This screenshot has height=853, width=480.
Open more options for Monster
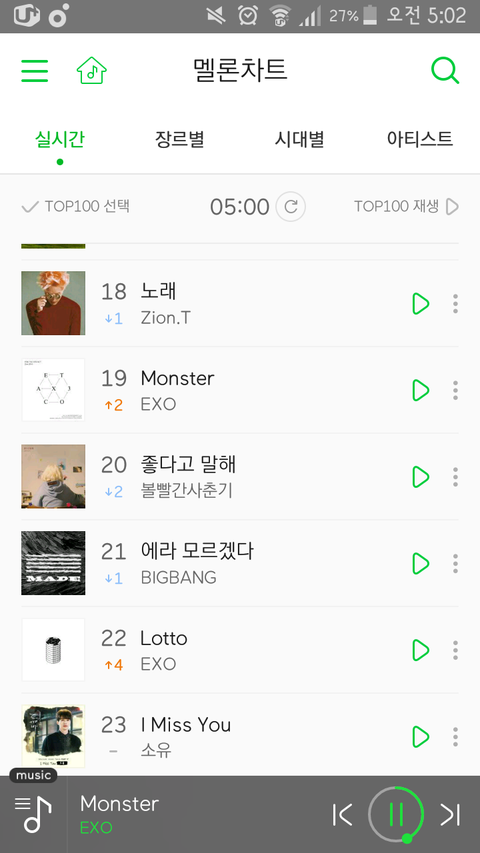456,390
